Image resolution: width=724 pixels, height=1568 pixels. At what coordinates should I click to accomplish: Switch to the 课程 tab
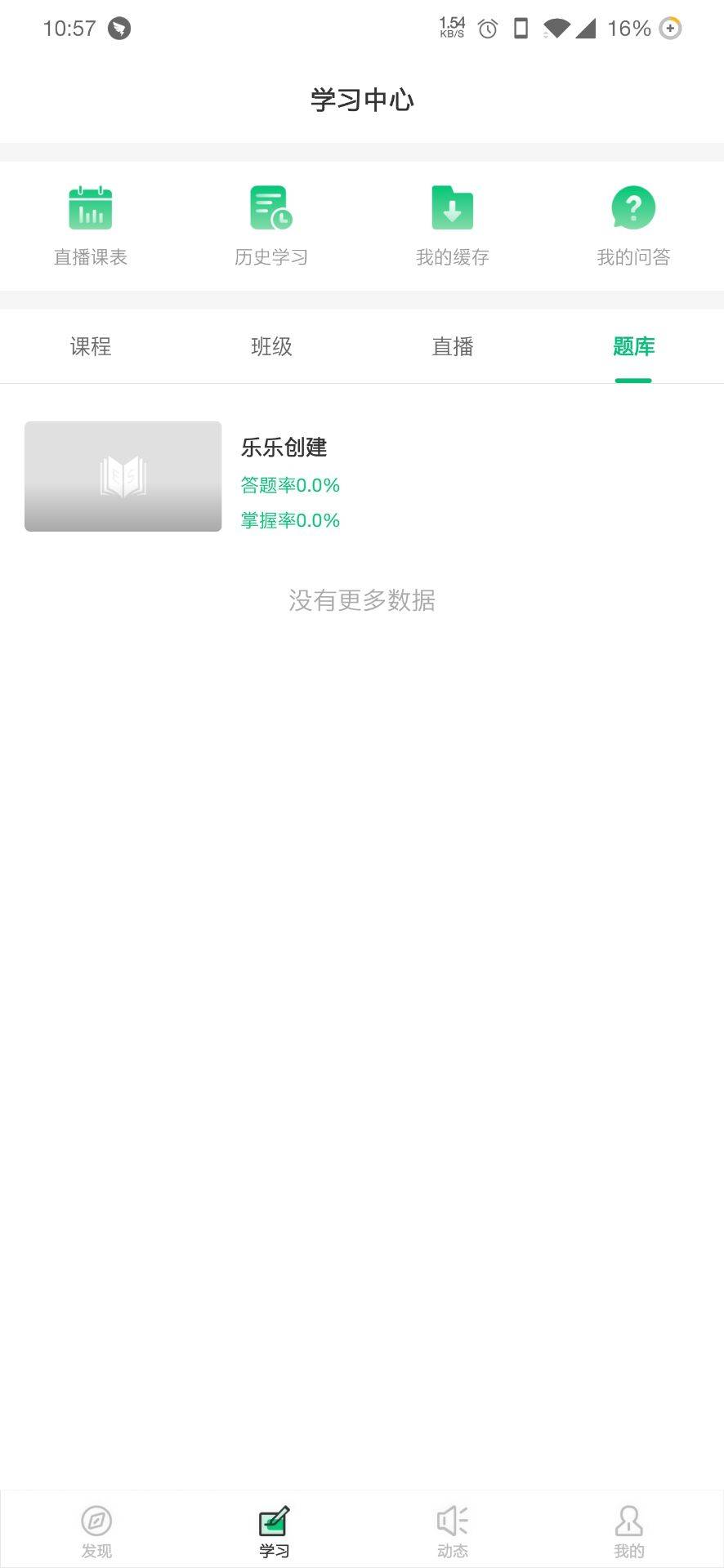point(91,346)
